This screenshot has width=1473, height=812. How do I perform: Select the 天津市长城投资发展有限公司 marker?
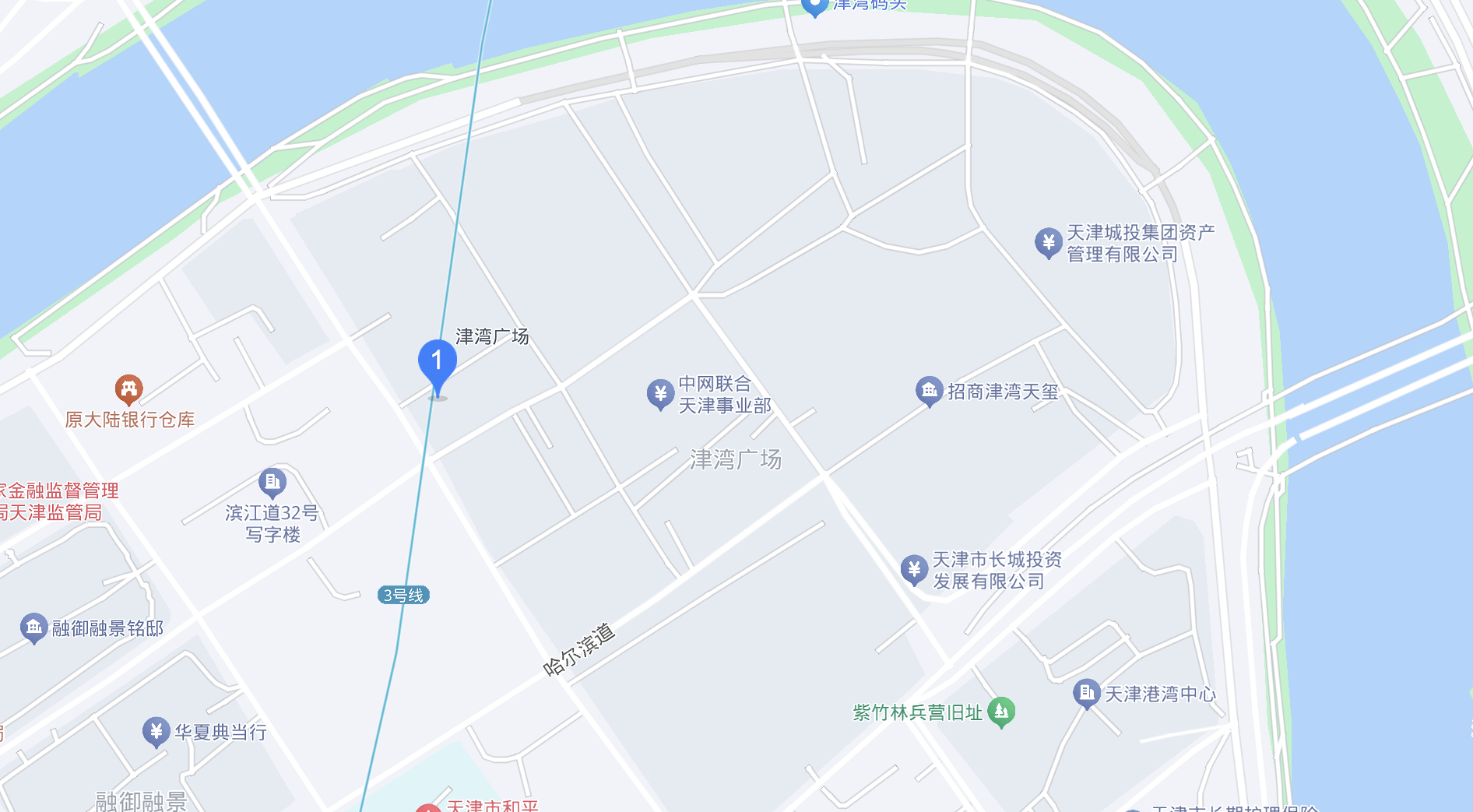[914, 569]
